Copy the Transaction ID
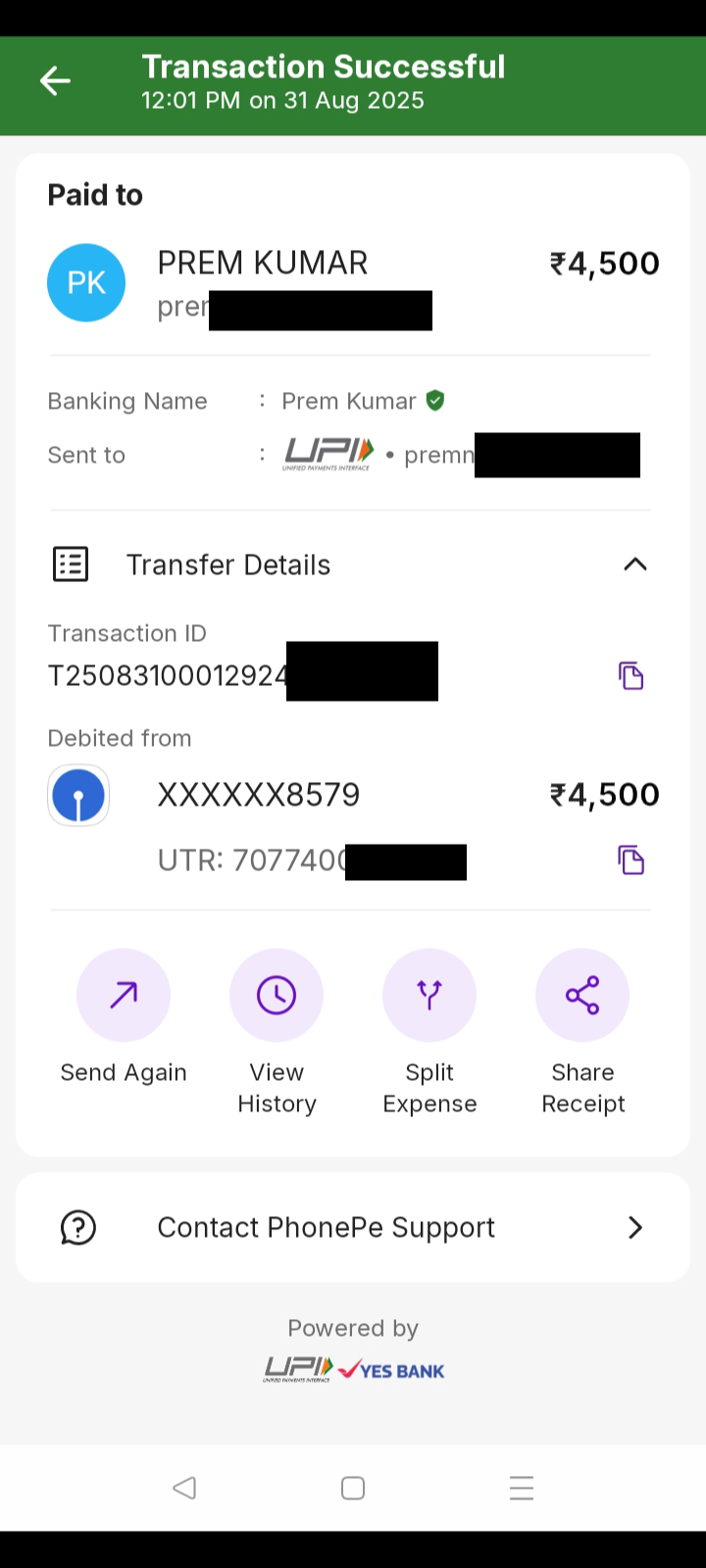Image resolution: width=706 pixels, height=1568 pixels. [x=630, y=675]
